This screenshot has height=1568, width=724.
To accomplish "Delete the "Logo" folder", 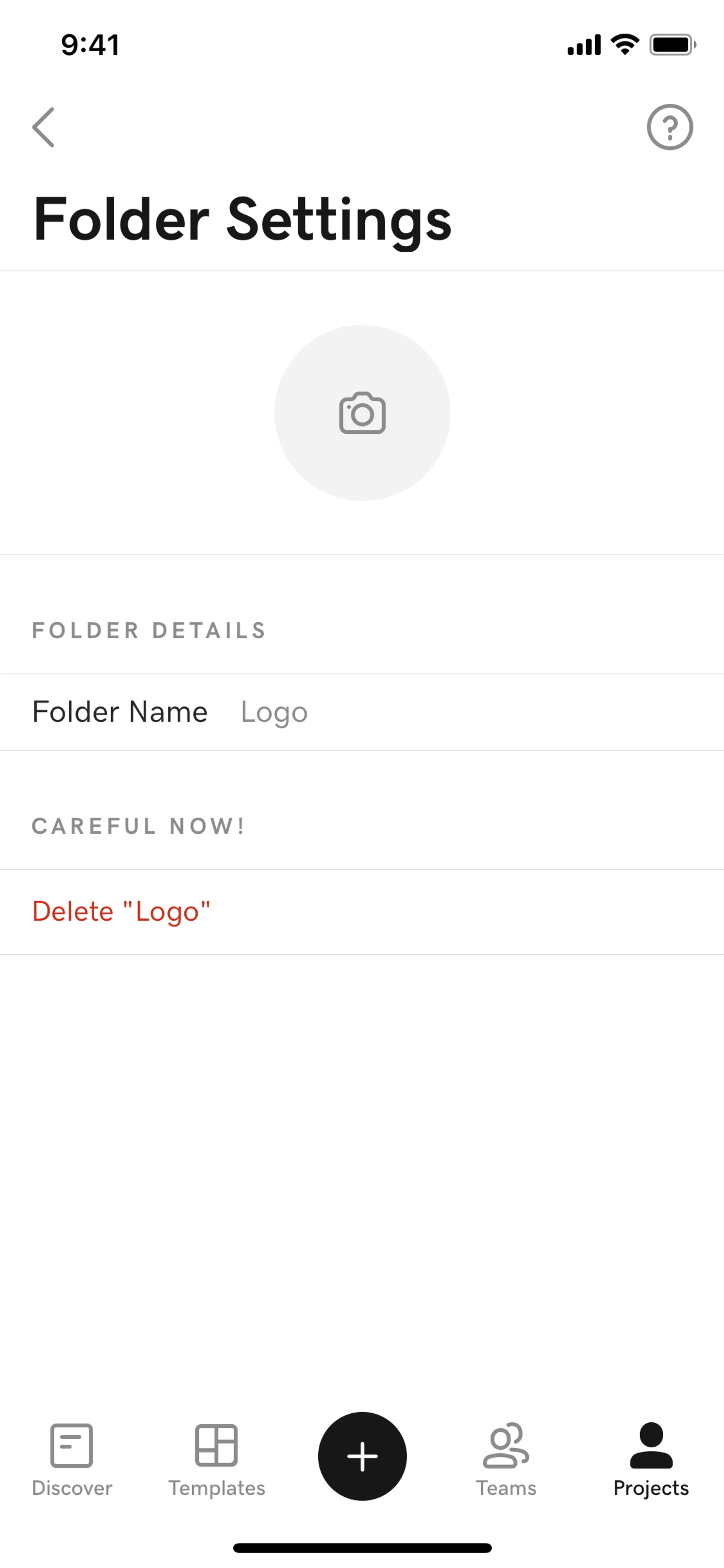I will tap(121, 911).
